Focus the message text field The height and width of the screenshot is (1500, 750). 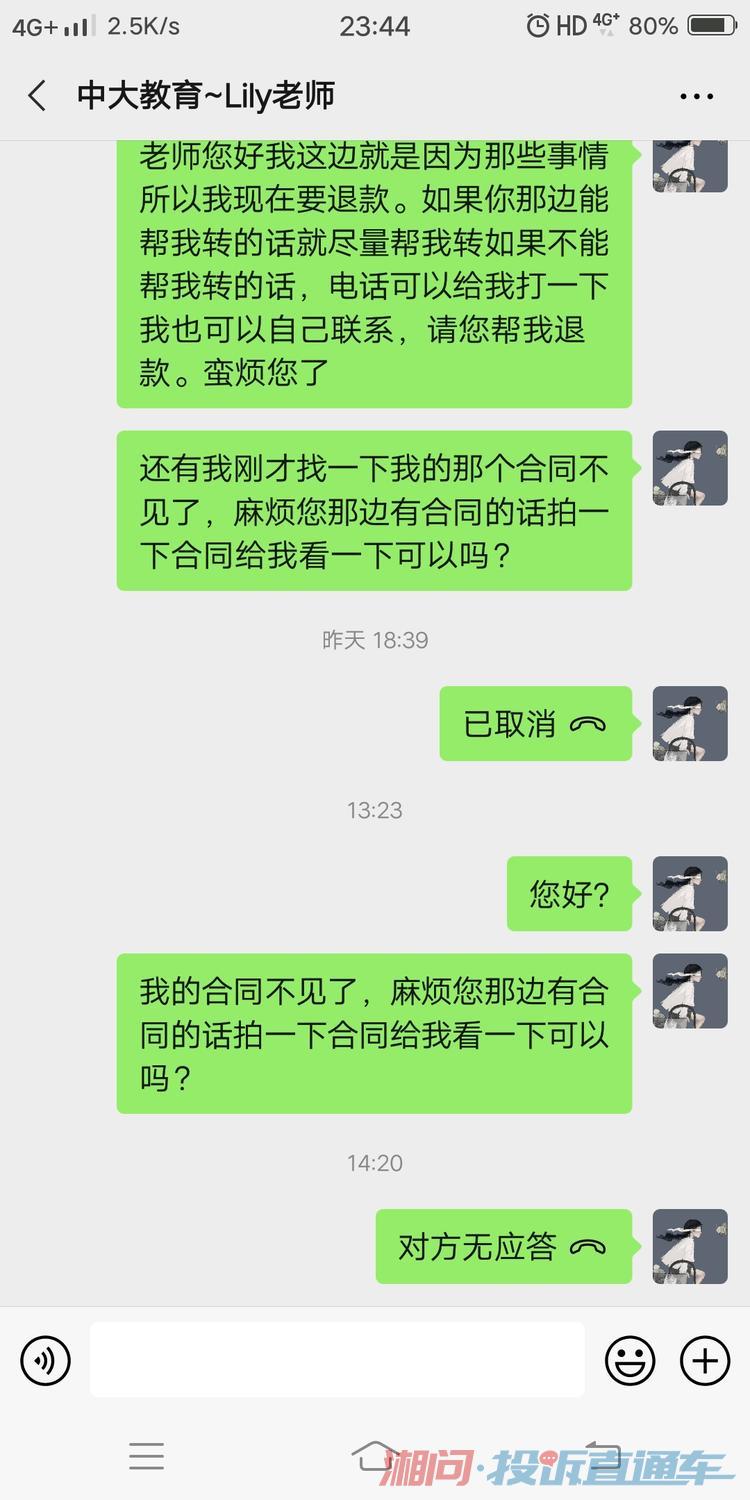pyautogui.click(x=337, y=1359)
